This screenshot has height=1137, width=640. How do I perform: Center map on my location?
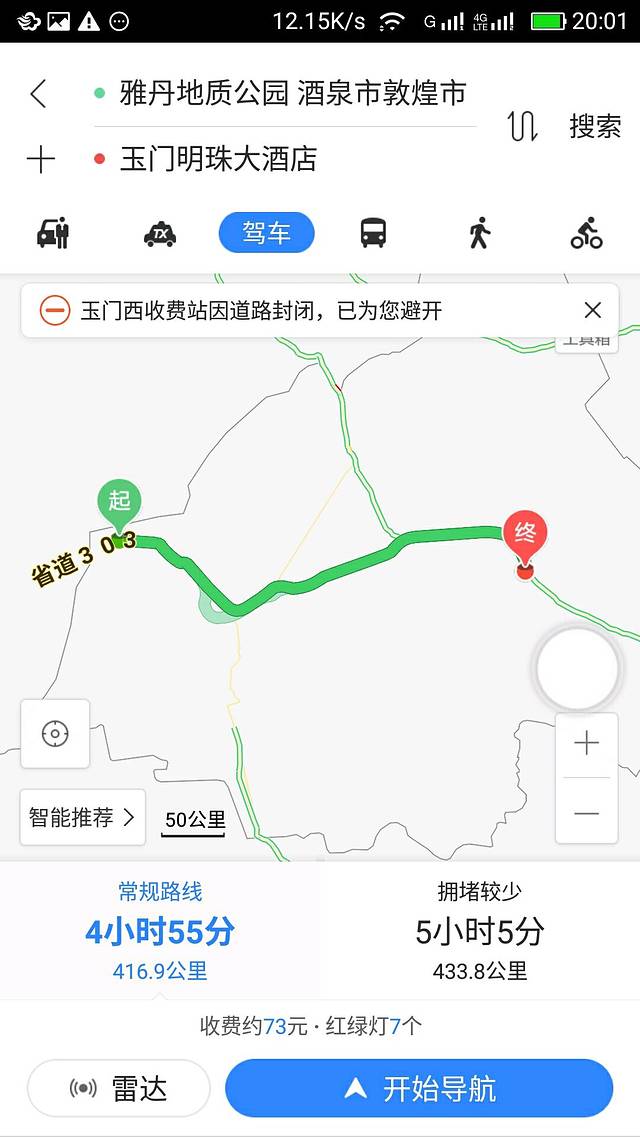point(55,734)
